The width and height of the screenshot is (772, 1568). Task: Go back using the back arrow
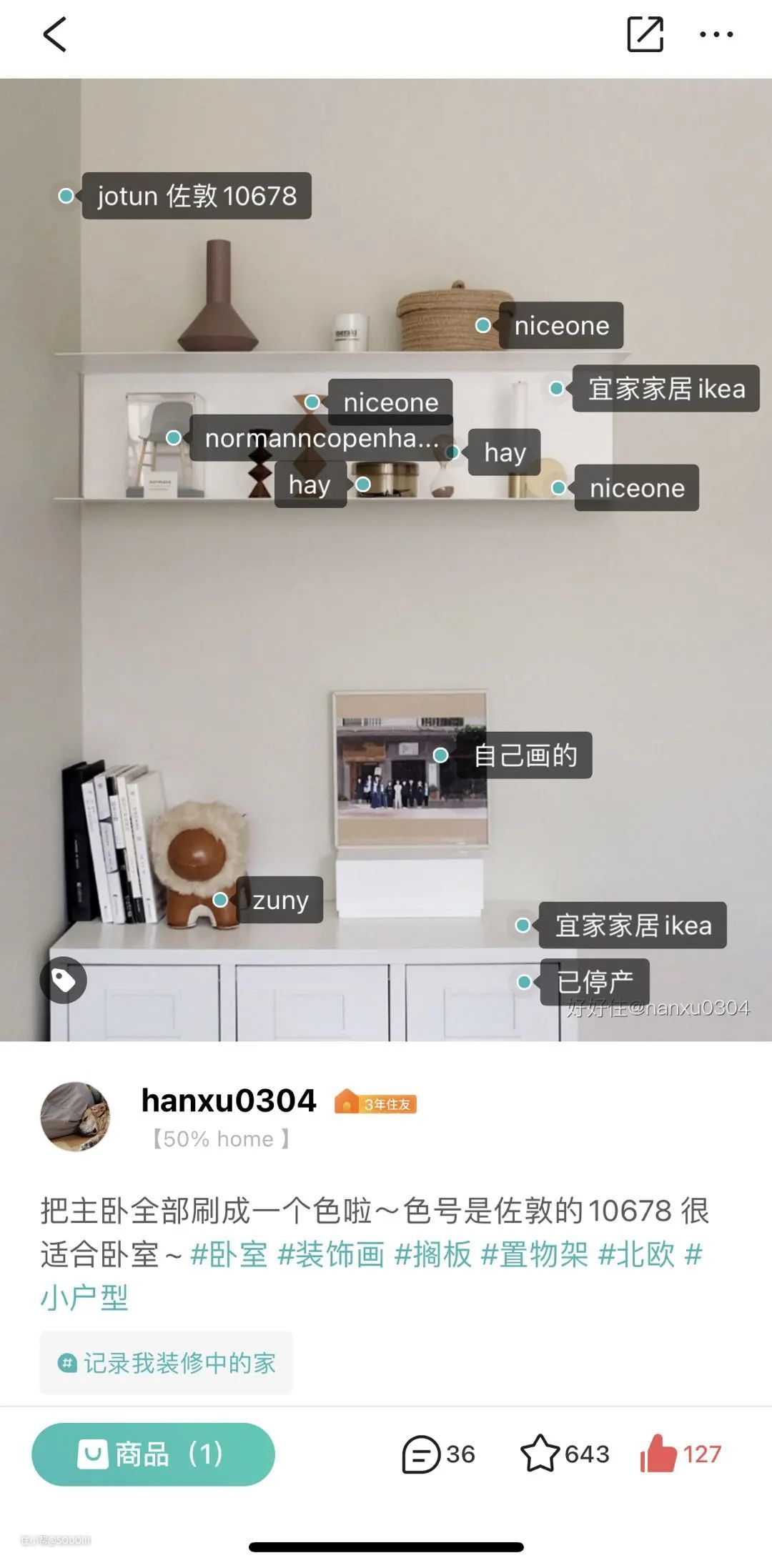pos(55,35)
